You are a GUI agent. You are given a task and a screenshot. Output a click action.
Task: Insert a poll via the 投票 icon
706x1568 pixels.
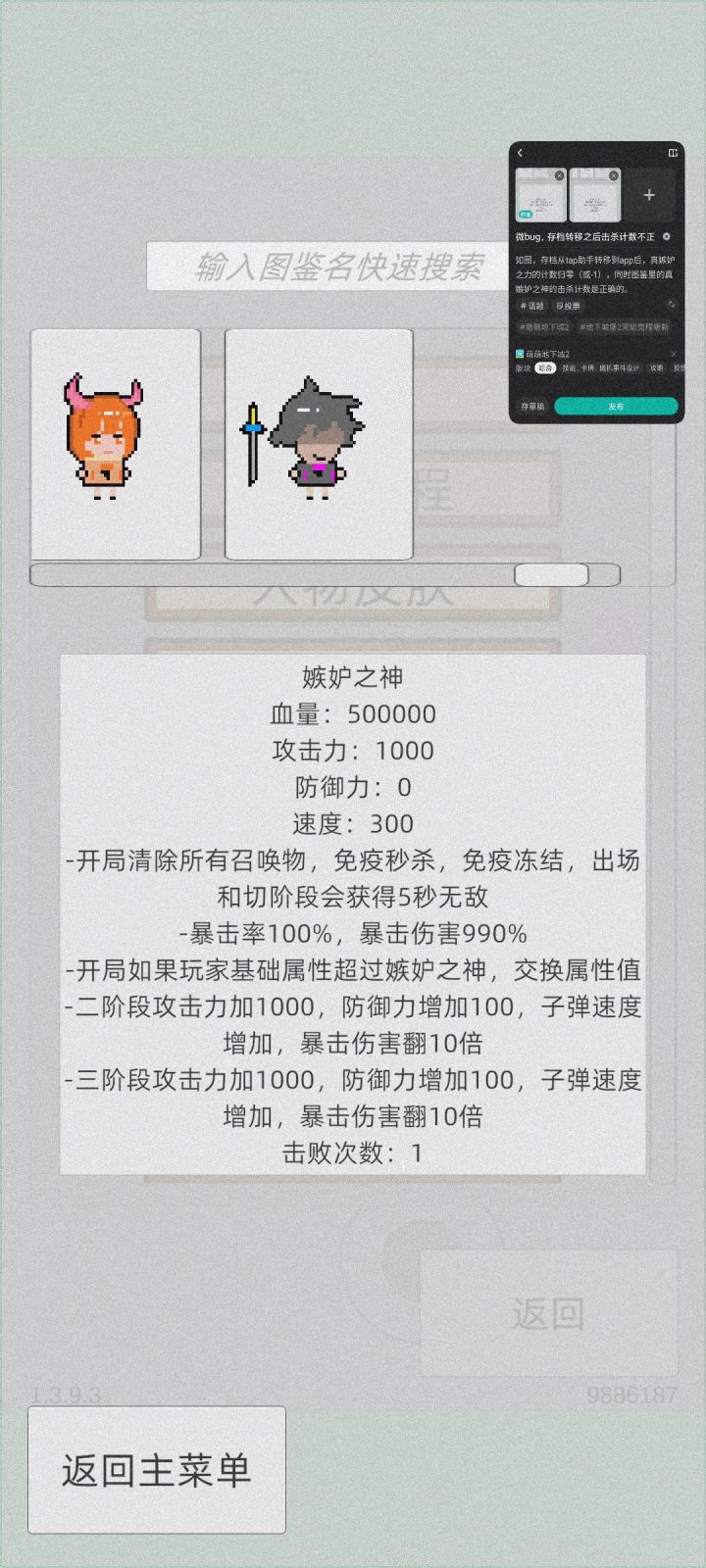[x=570, y=306]
